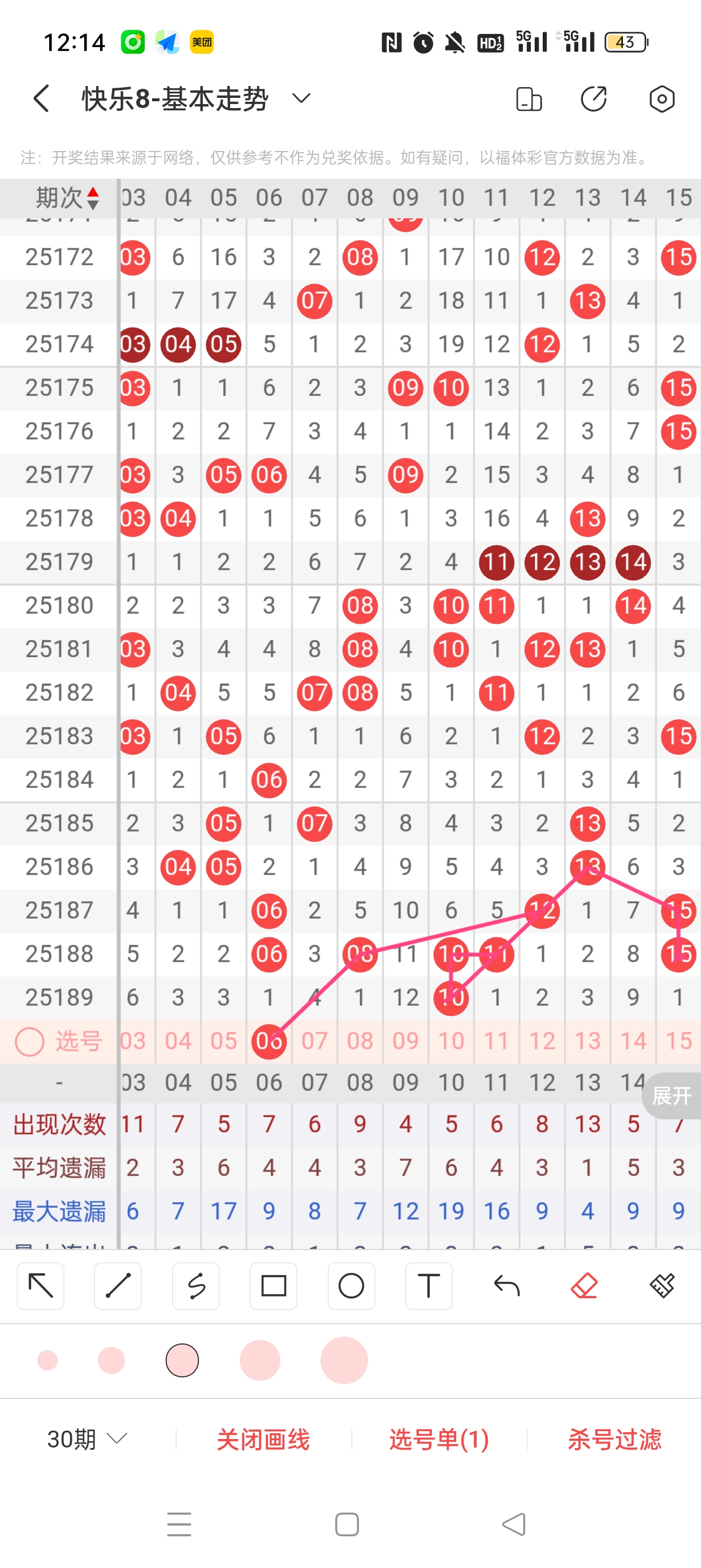Open the 30期 period count dropdown

tap(86, 1439)
